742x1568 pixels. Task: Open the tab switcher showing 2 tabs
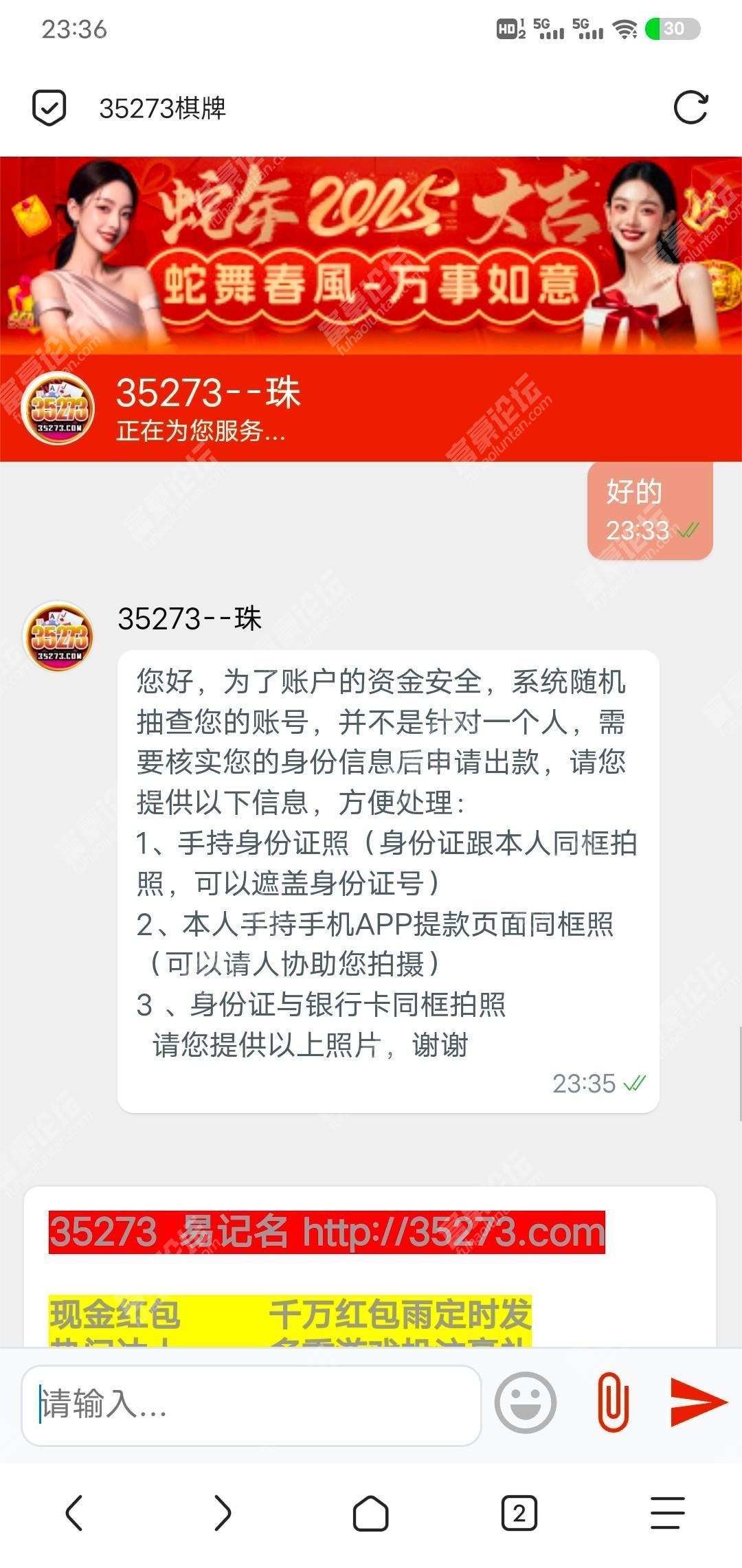point(519,1513)
